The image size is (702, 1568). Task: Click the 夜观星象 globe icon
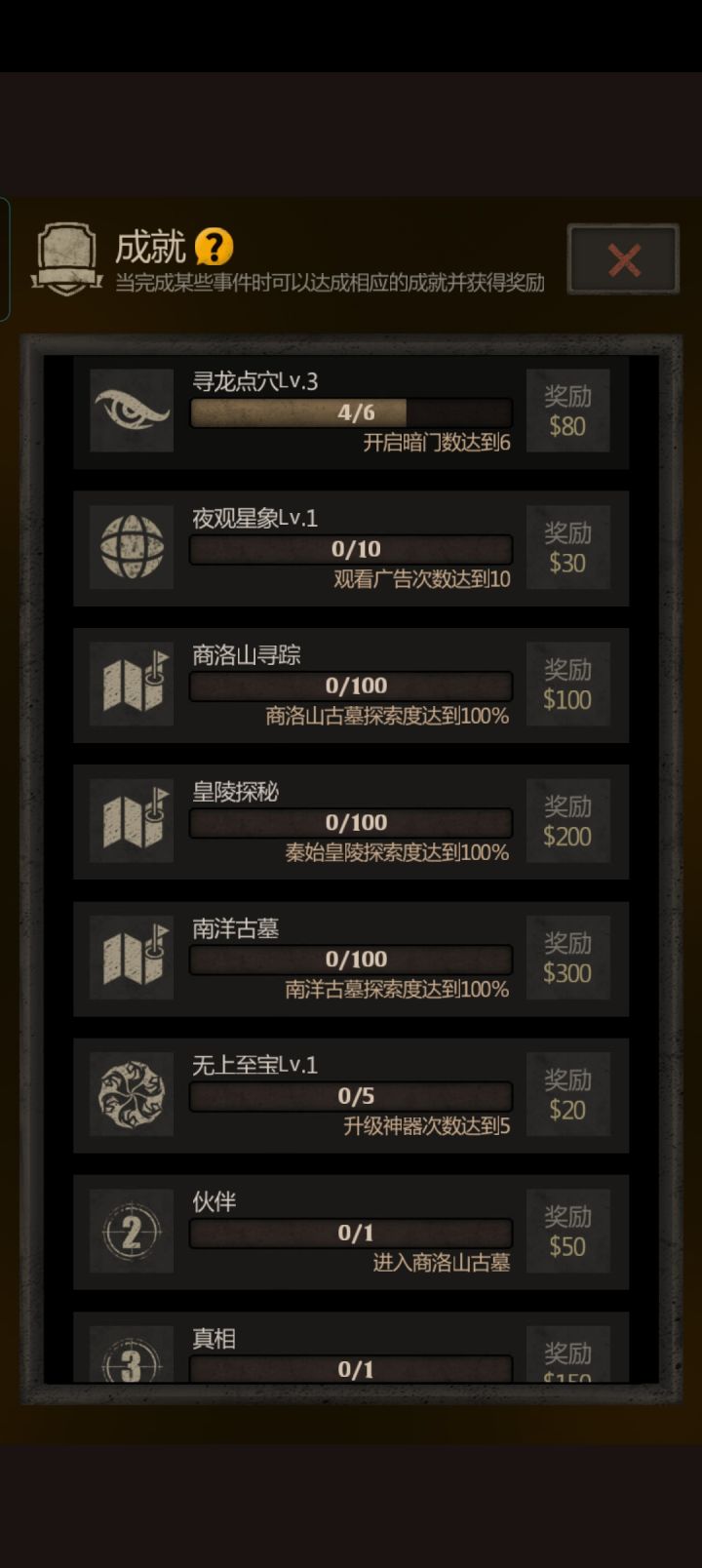tap(131, 548)
